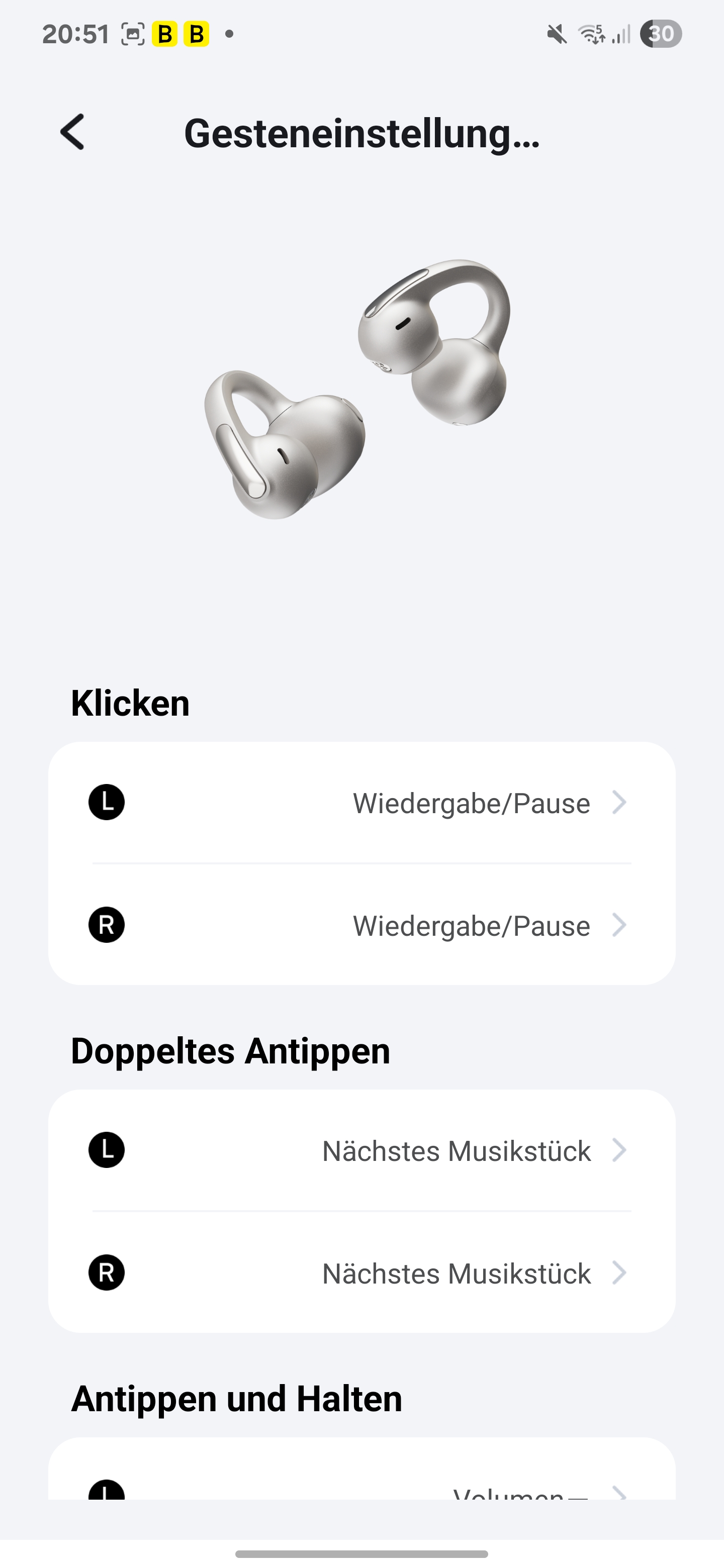Viewport: 724px width, 1568px height.
Task: Open left earbud tap-and-hold Volumen setting
Action: click(361, 1488)
